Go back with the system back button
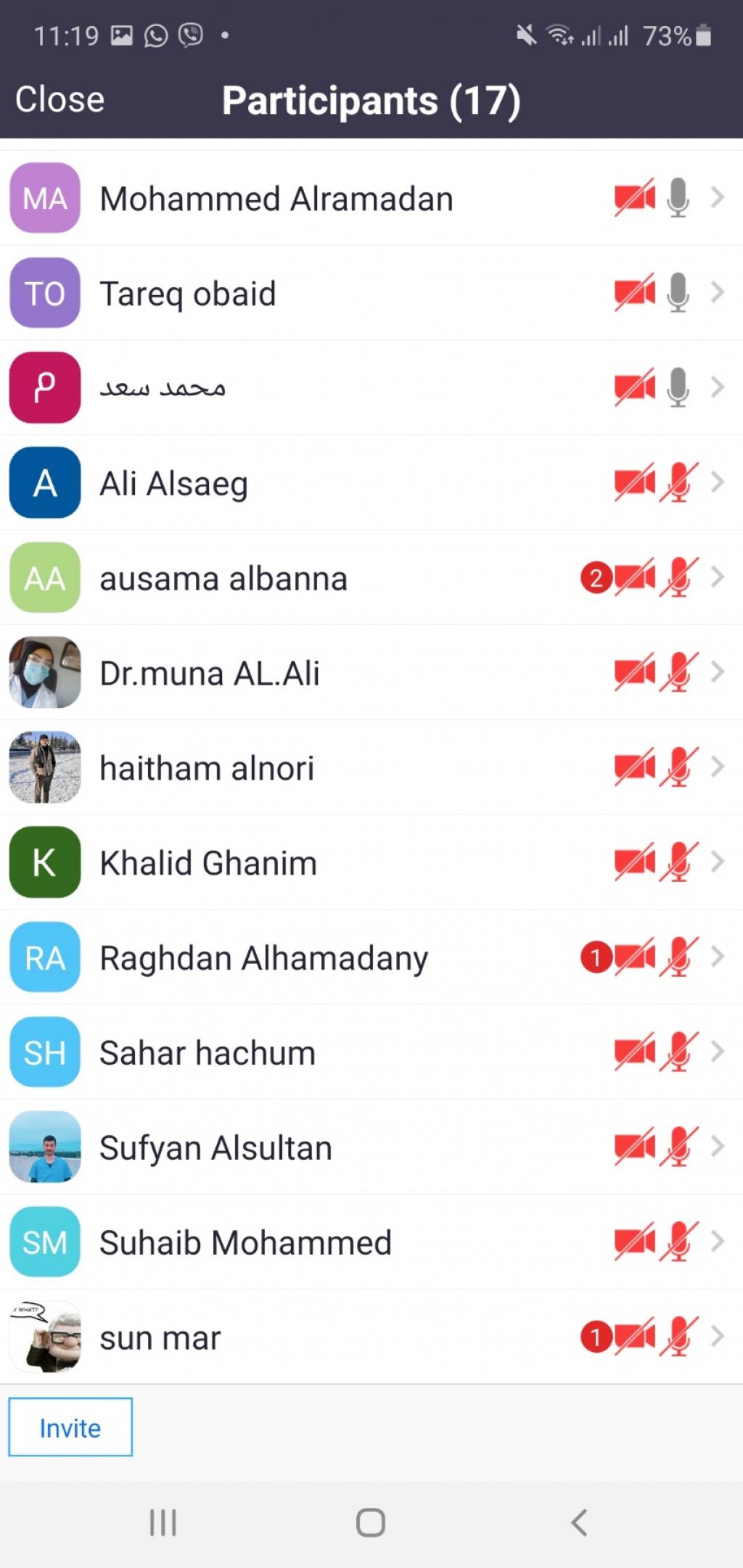This screenshot has width=743, height=1568. (x=578, y=1522)
